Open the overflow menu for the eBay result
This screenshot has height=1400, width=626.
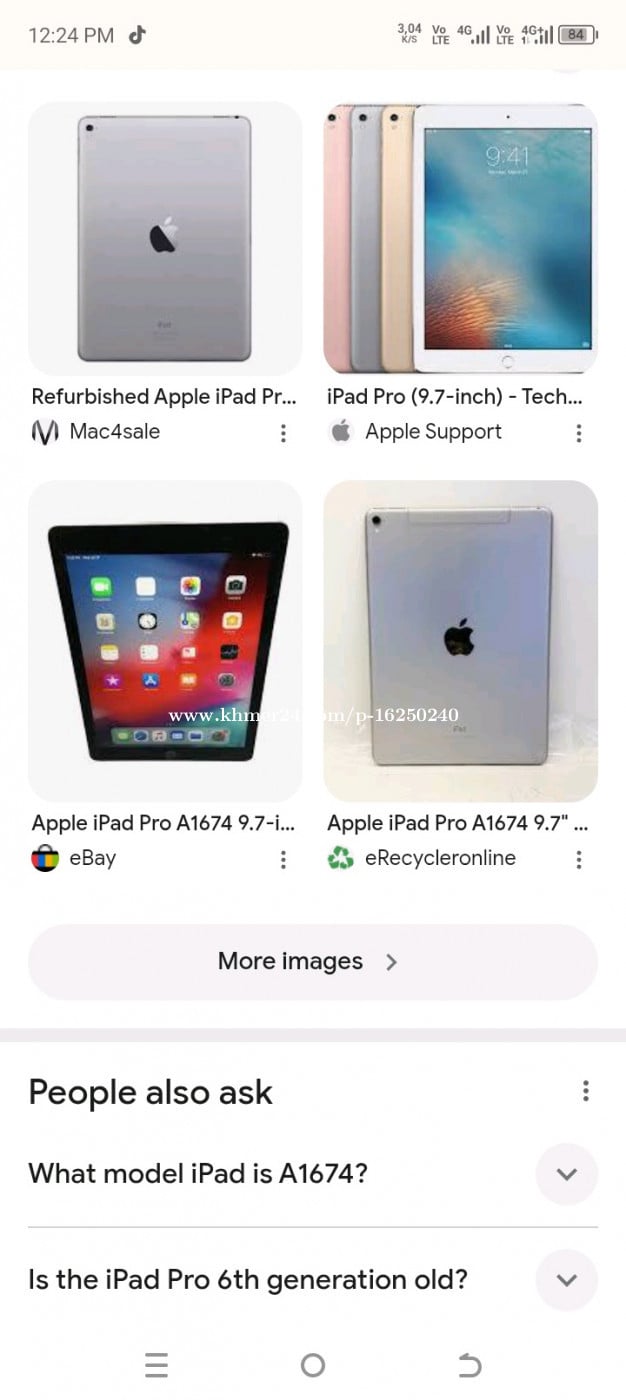283,859
